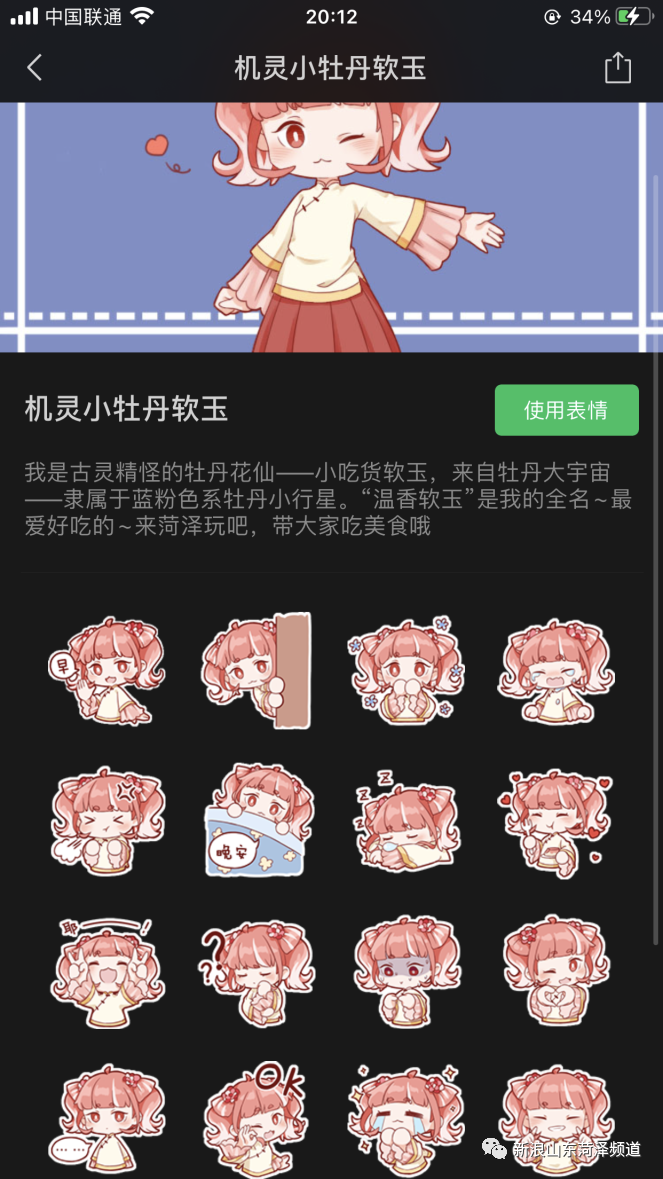This screenshot has height=1179, width=663.
Task: Preview the girl peeking behind door sticker
Action: (x=258, y=668)
